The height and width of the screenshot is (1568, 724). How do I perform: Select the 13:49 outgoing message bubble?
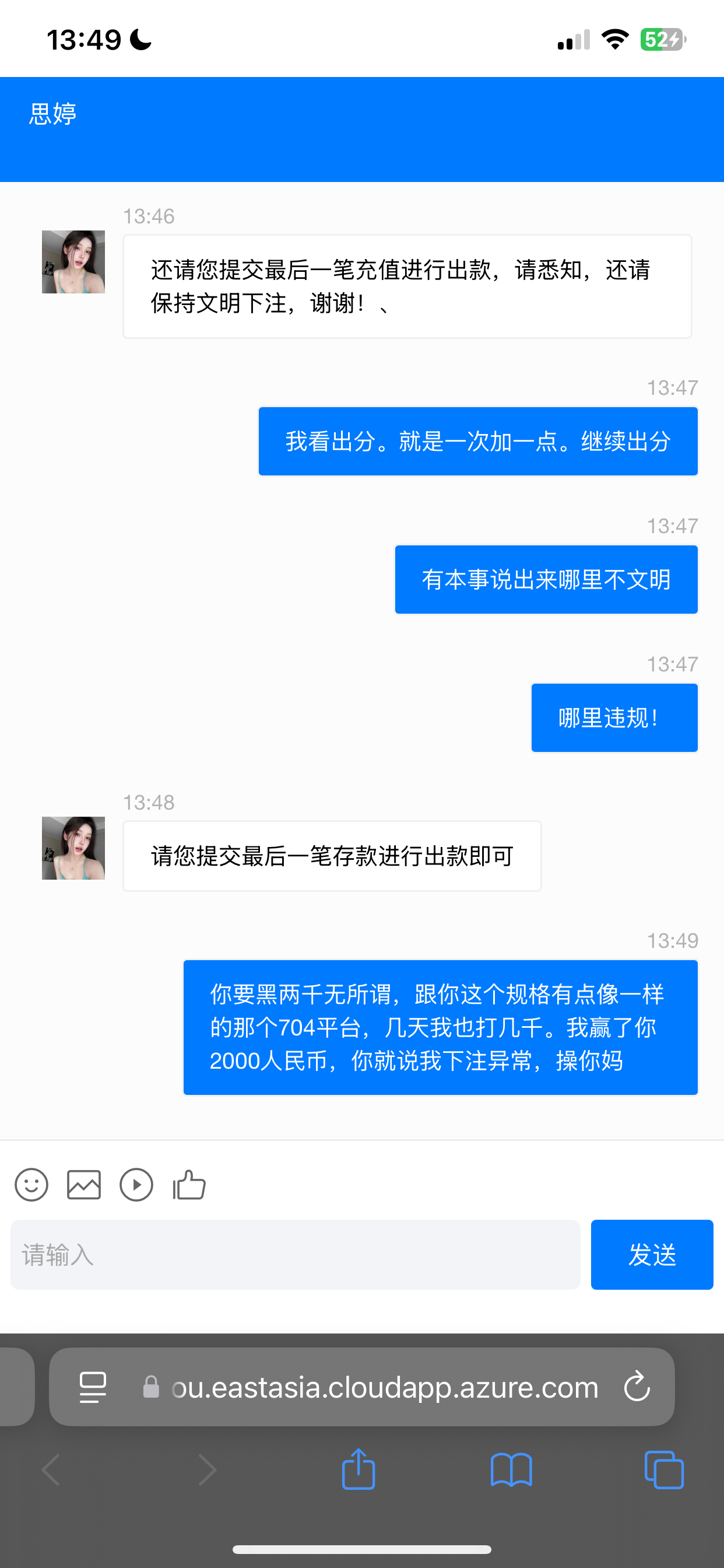click(x=441, y=1028)
